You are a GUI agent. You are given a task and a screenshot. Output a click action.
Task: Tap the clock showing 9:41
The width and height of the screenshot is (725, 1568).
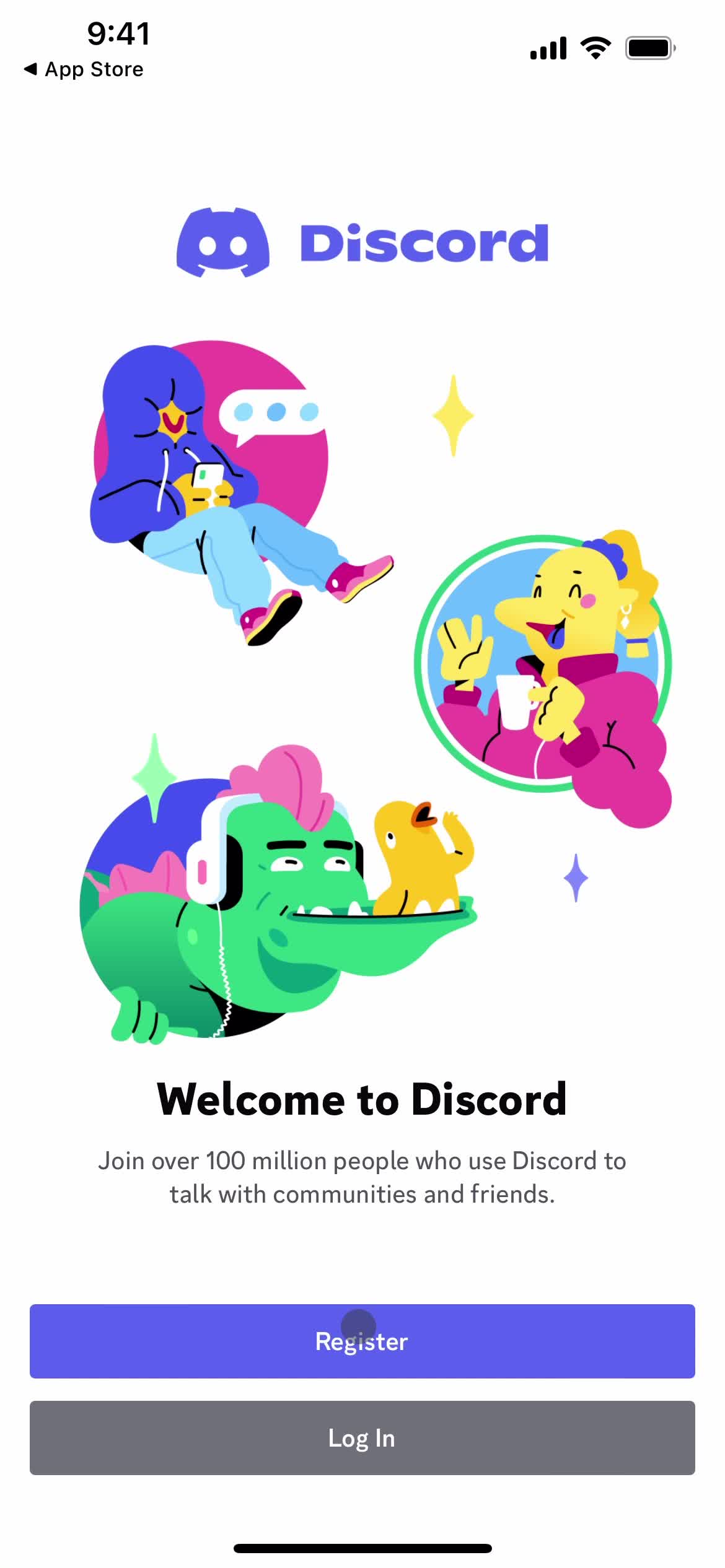[x=118, y=35]
